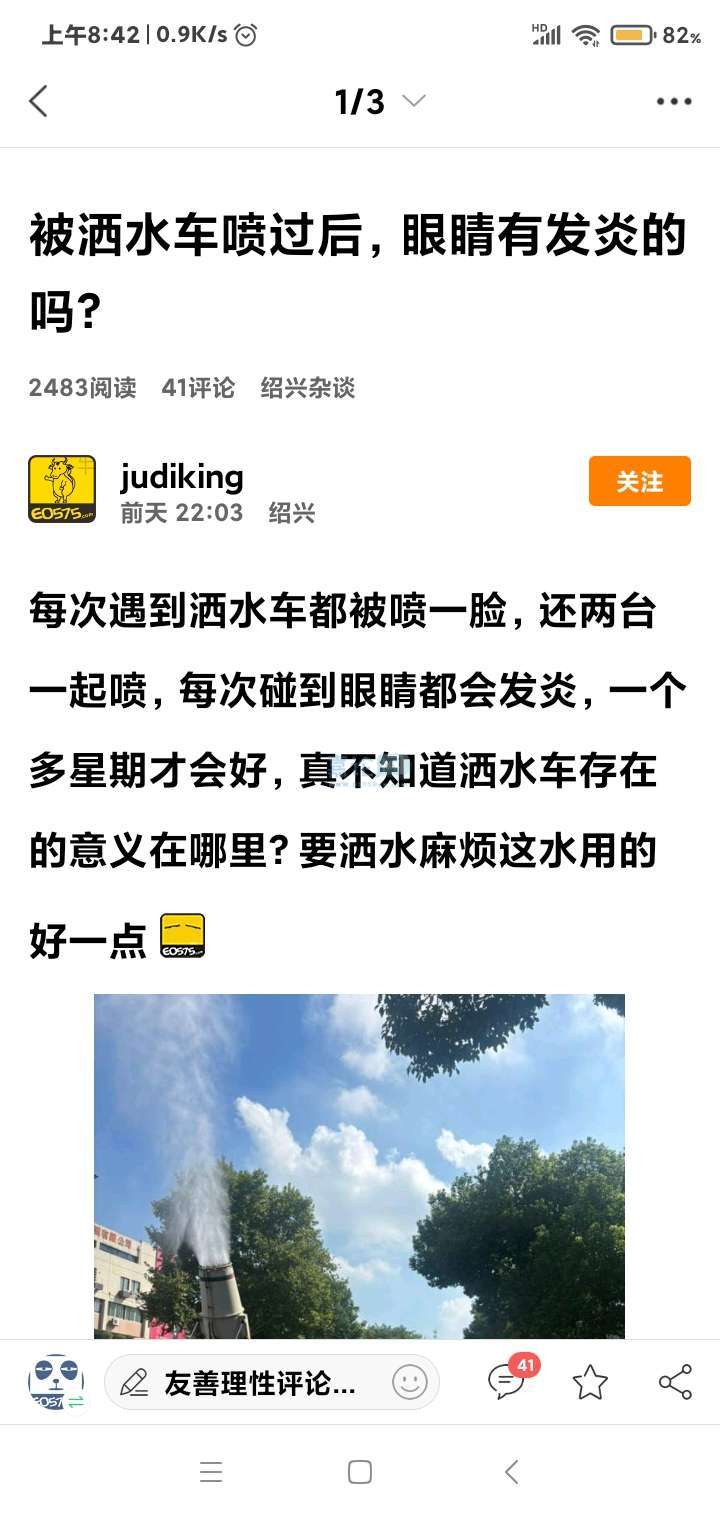Expand the 1/3 page dropdown
The height and width of the screenshot is (1520, 720).
point(413,101)
